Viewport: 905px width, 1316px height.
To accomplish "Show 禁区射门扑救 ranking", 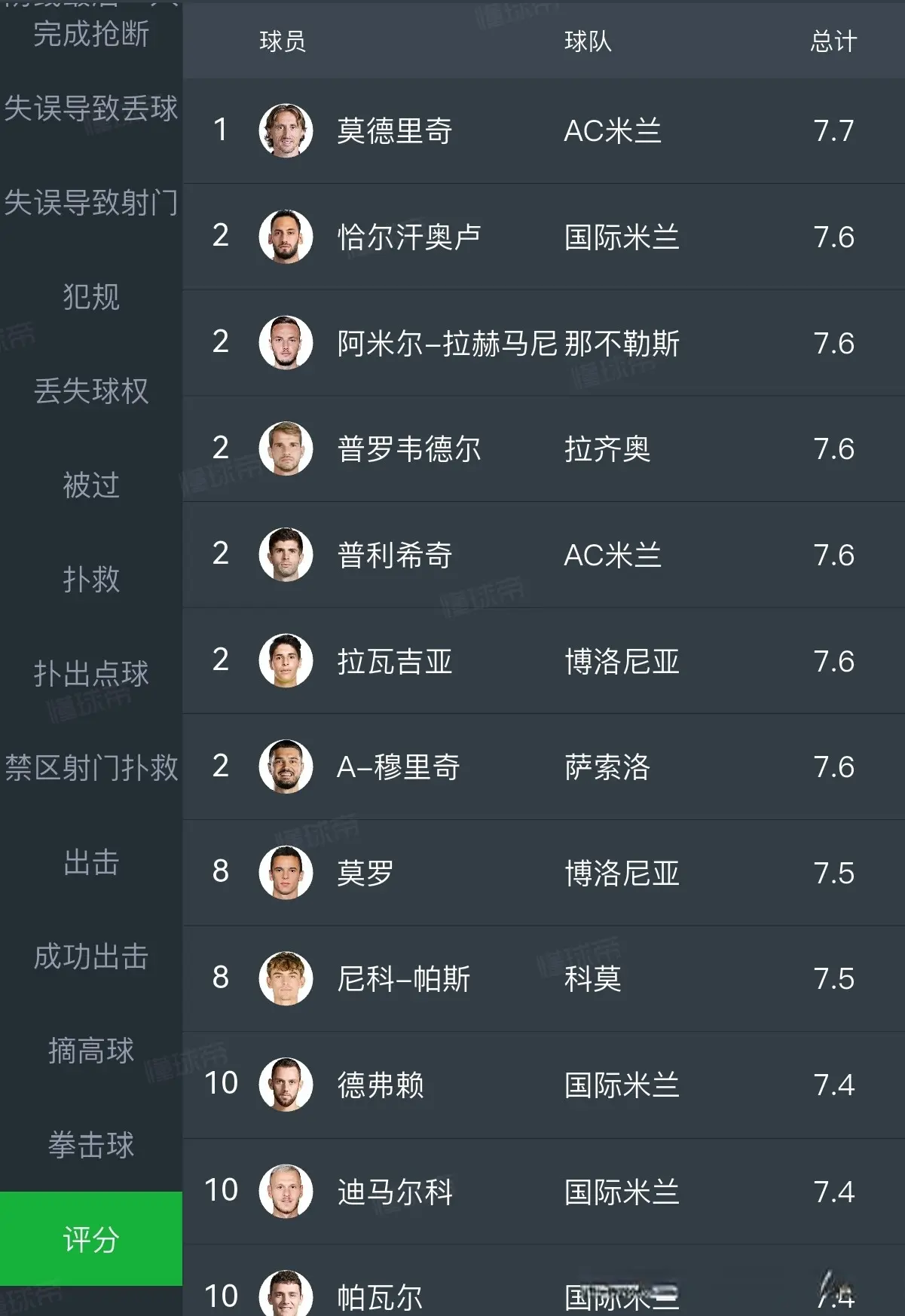I will click(x=90, y=768).
